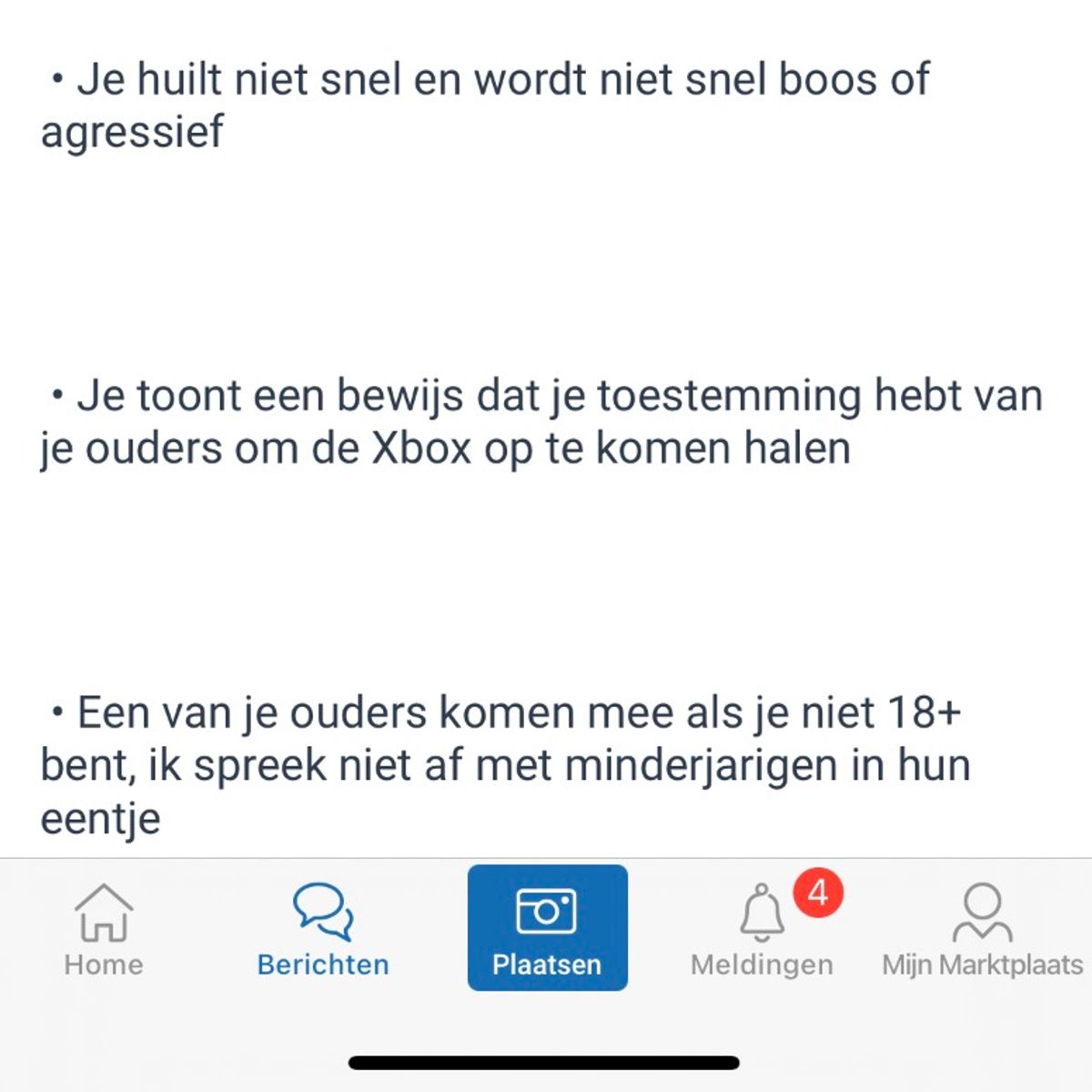Image resolution: width=1092 pixels, height=1092 pixels.
Task: Switch to Mijn Marktplaats
Action: click(982, 928)
